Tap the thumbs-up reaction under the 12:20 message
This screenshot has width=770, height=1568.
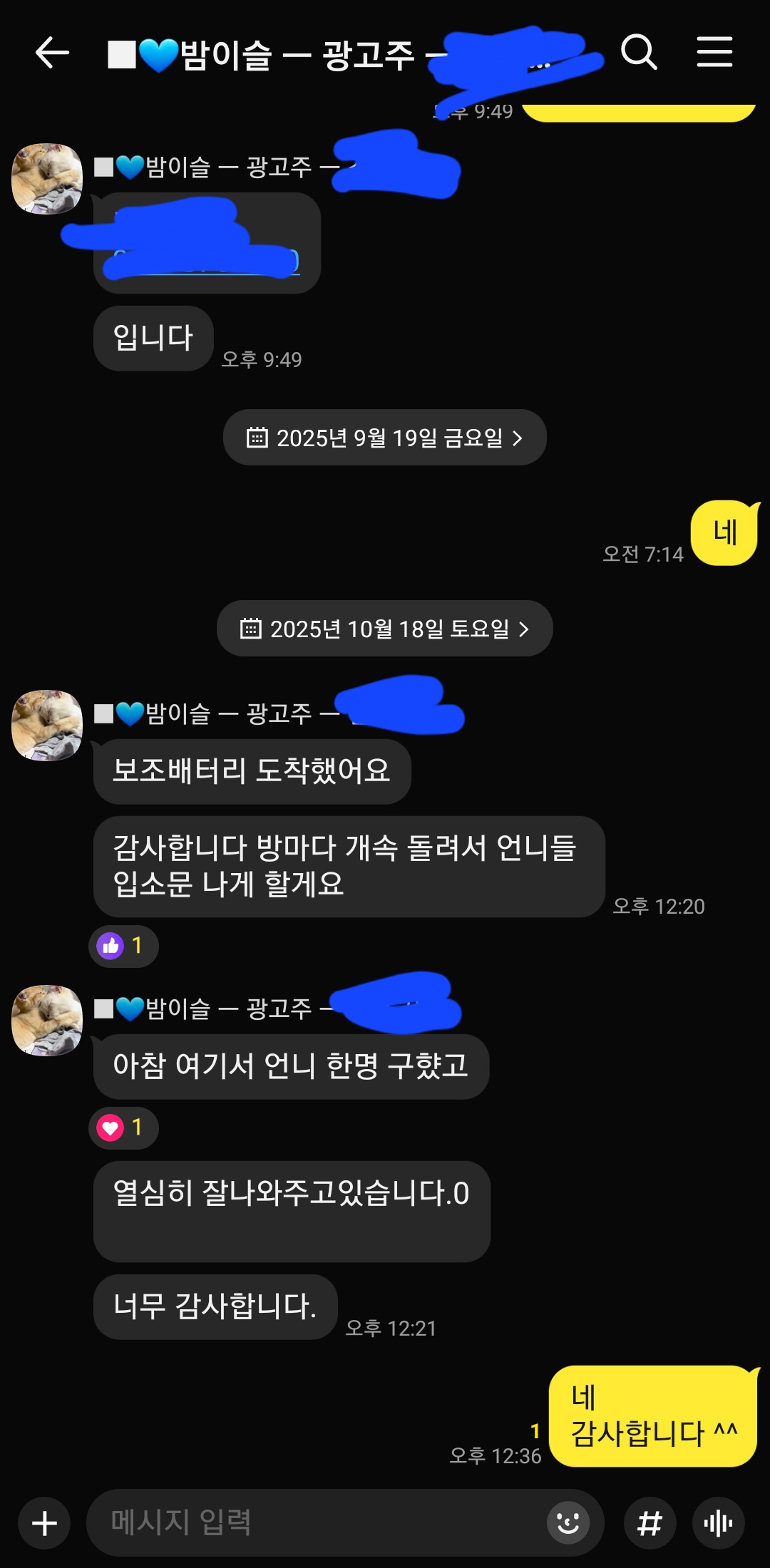[x=123, y=947]
